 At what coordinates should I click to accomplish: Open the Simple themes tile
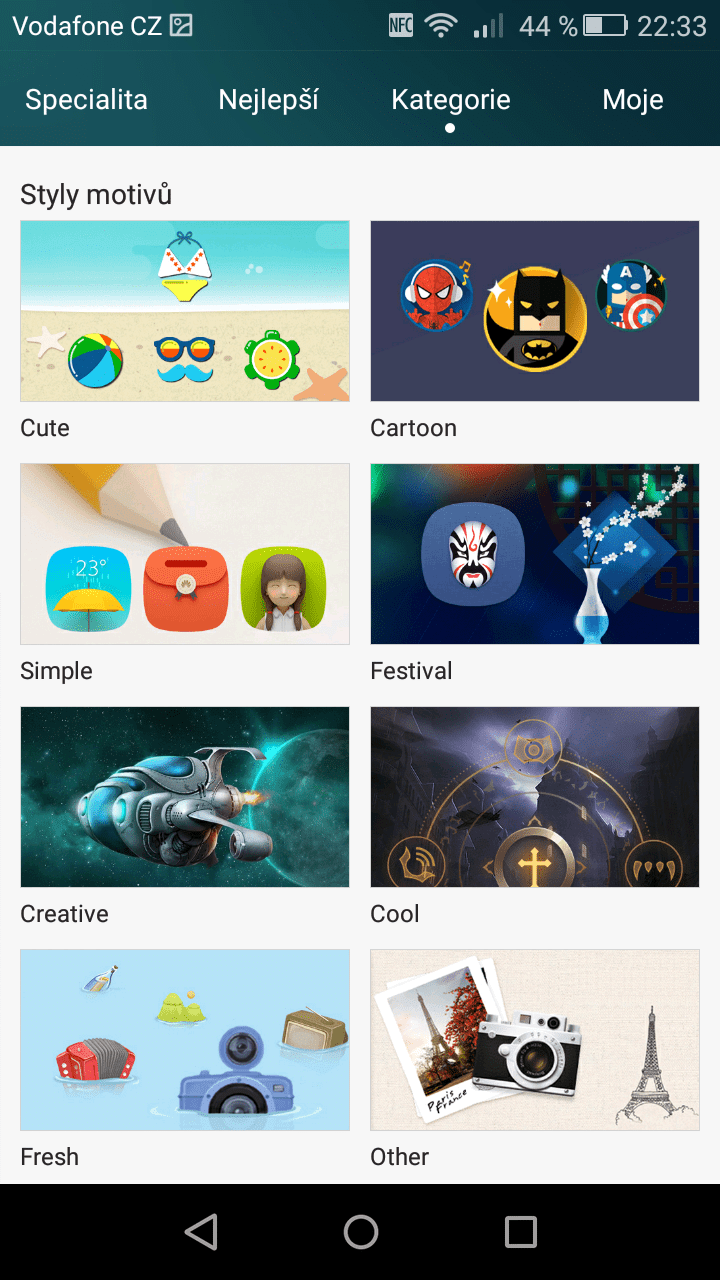pos(185,554)
